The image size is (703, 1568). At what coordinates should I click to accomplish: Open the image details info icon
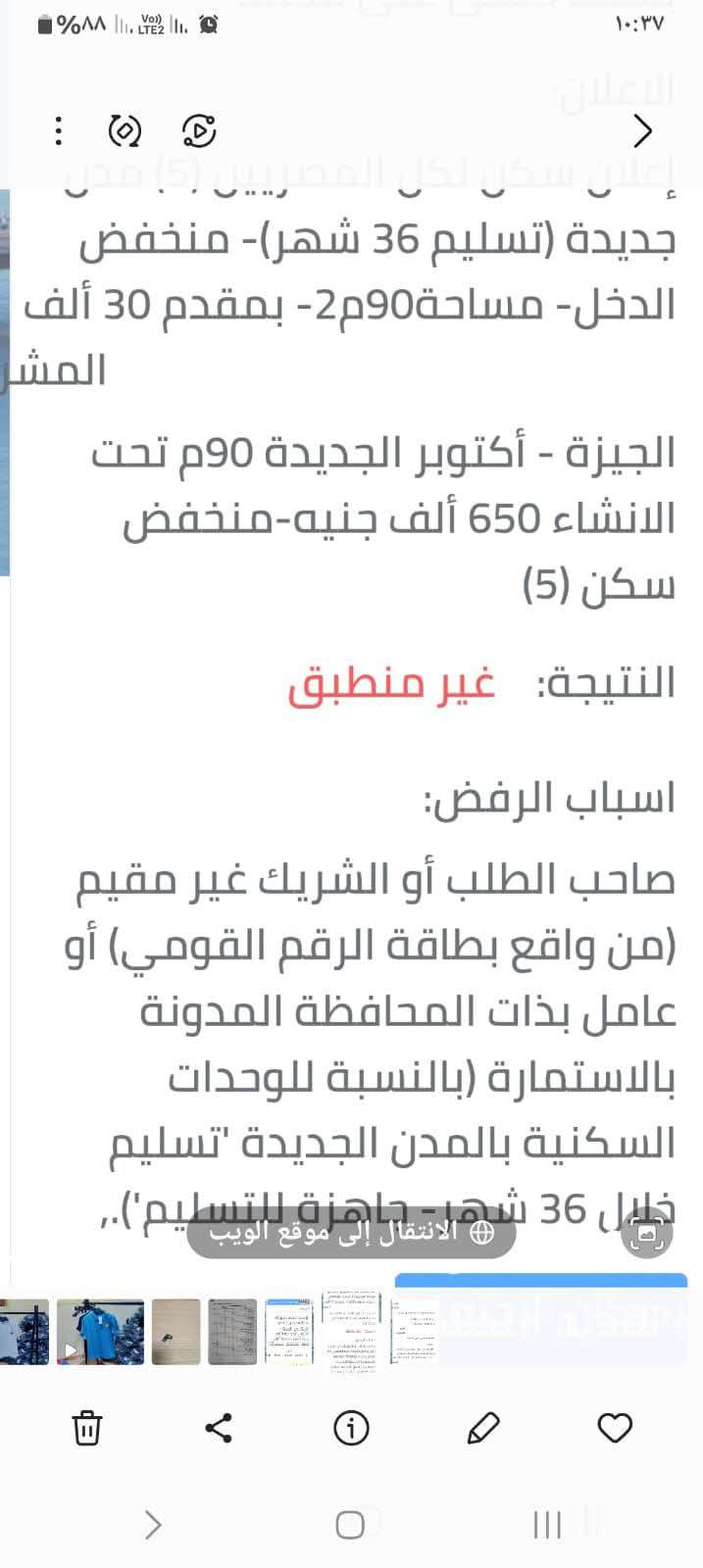click(x=351, y=1428)
